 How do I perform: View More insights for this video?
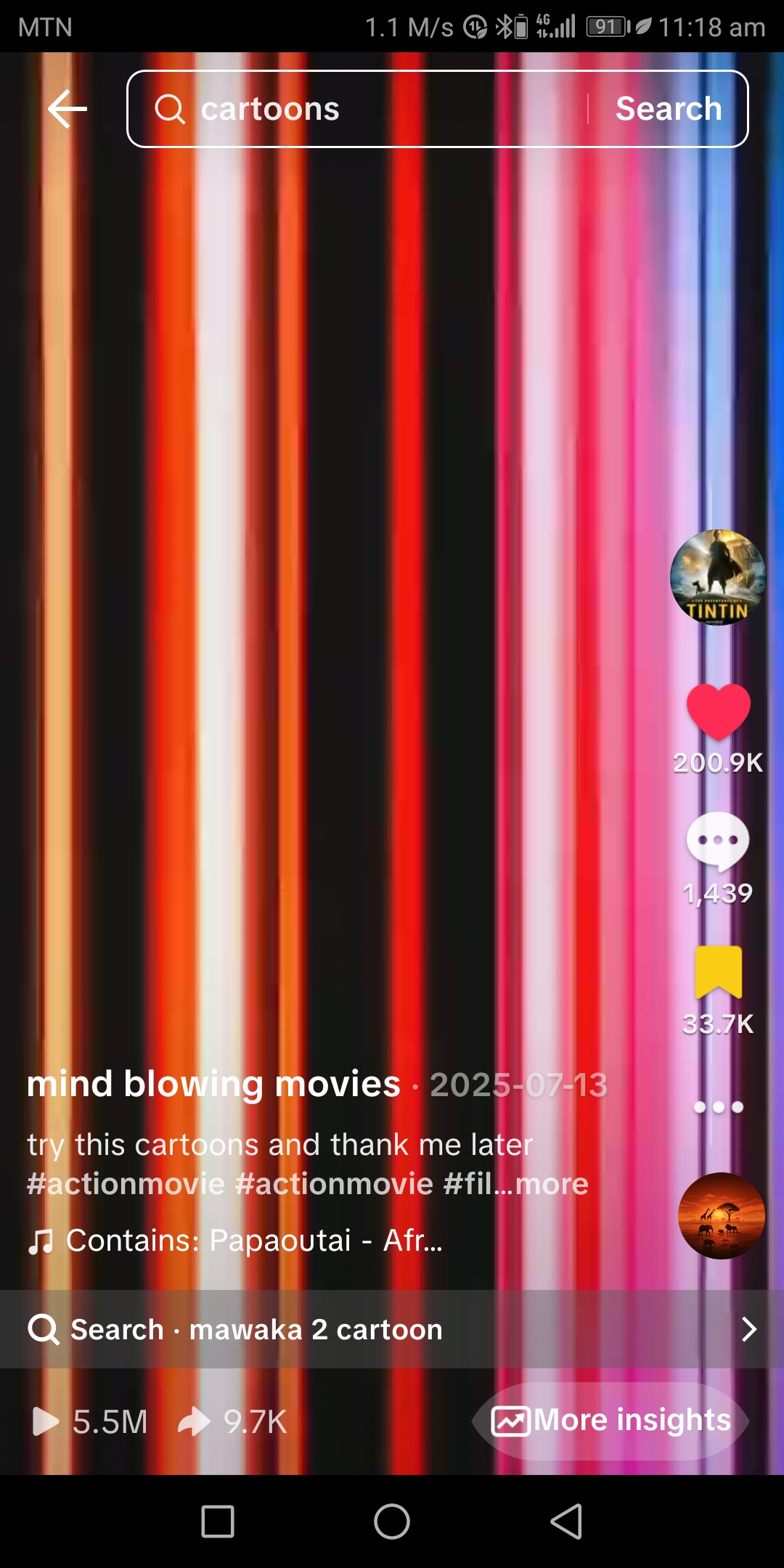pyautogui.click(x=612, y=1421)
